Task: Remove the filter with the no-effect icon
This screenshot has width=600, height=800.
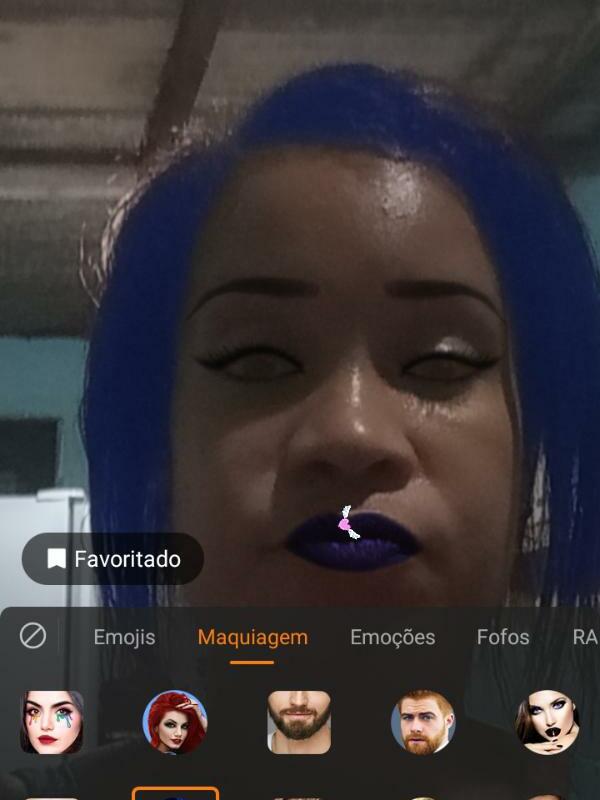Action: point(33,636)
